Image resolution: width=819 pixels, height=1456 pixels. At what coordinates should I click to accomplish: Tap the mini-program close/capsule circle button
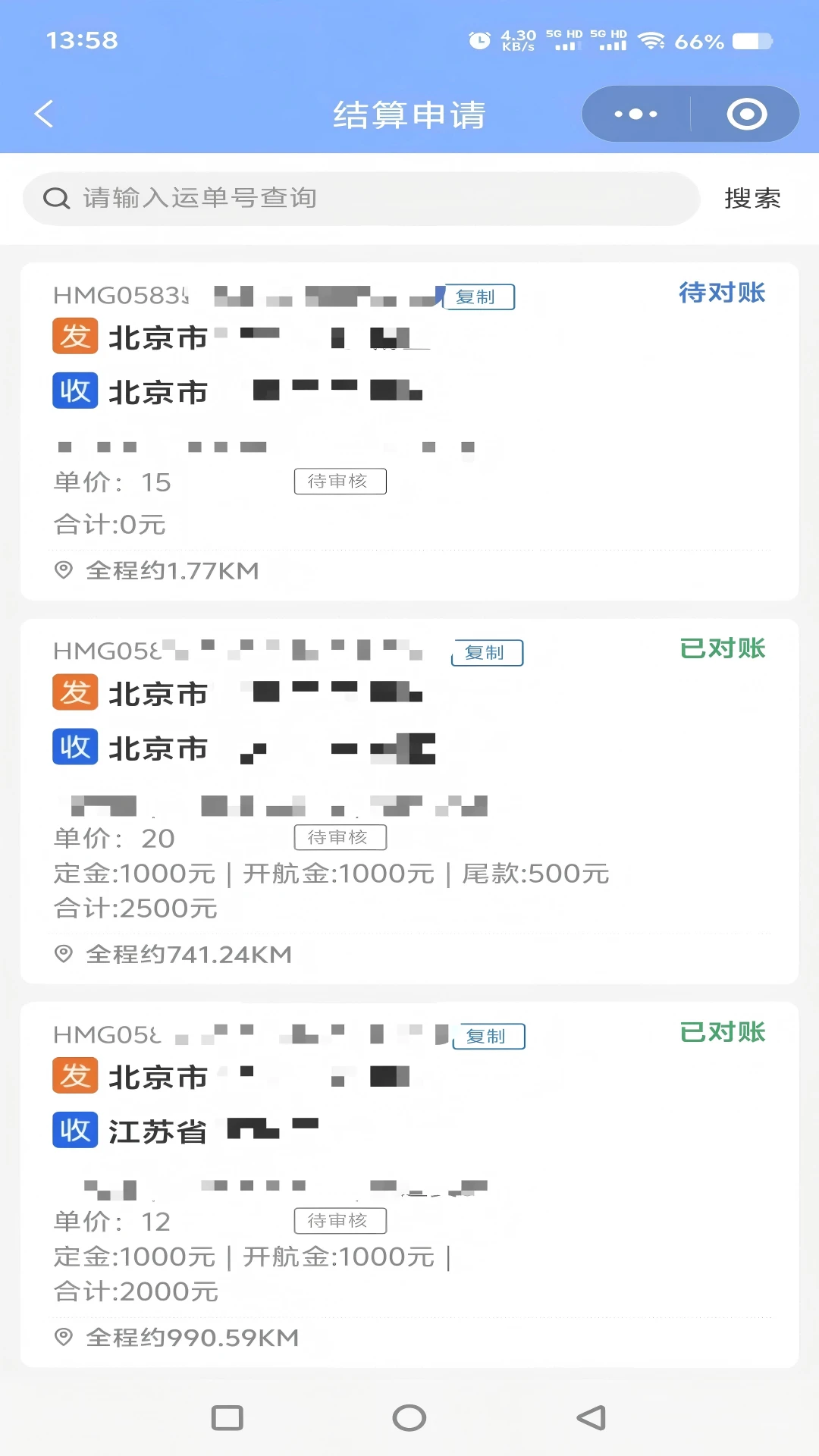tap(745, 113)
